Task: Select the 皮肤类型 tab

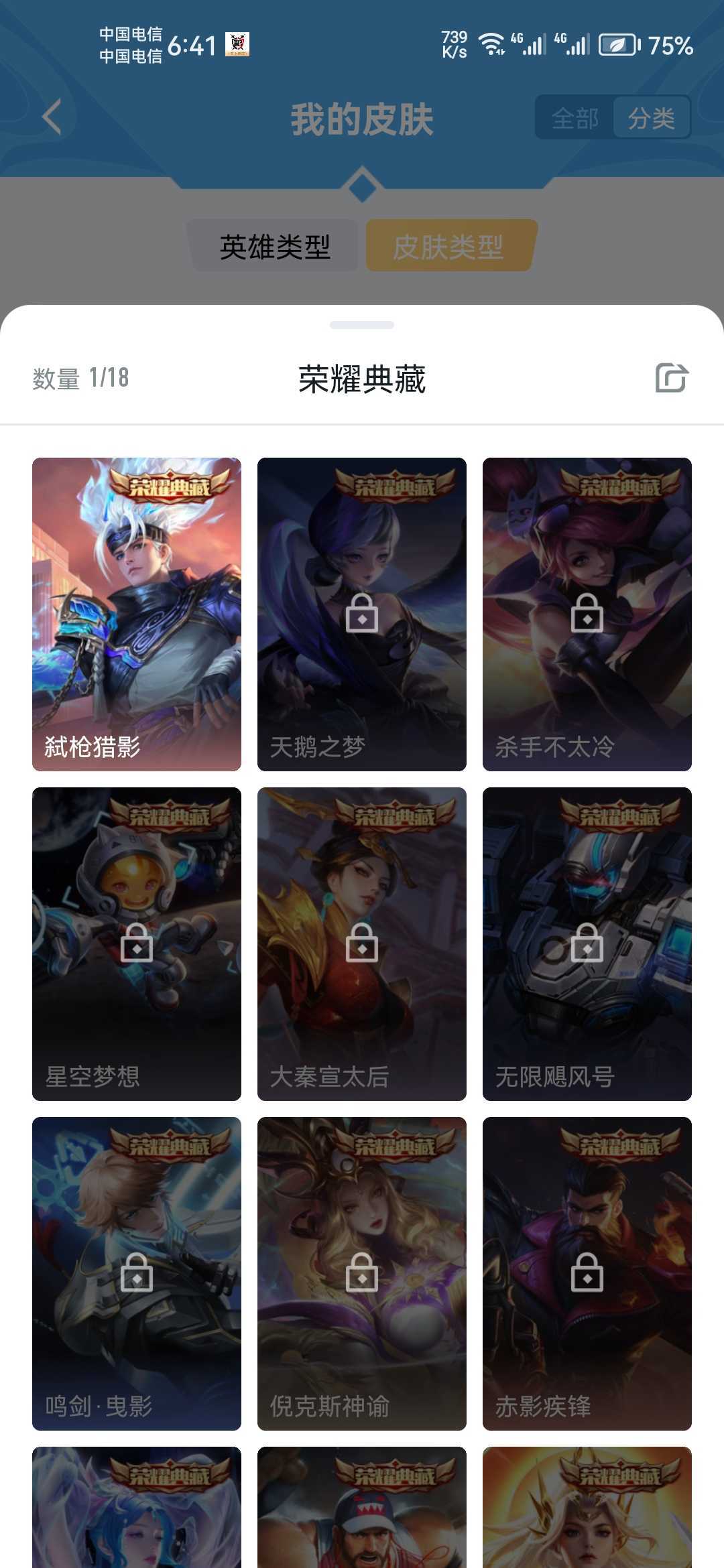Action: coord(449,246)
